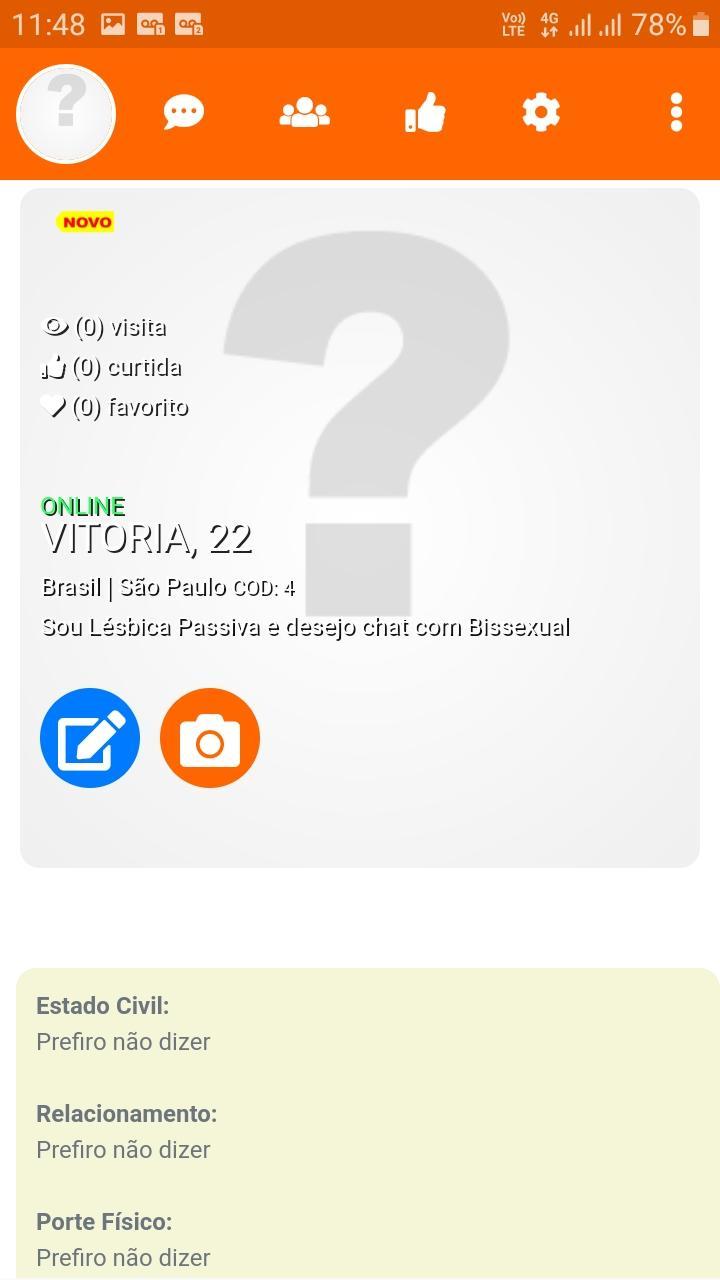Click the thumbs-up likes icon
The image size is (720, 1280).
tap(424, 113)
